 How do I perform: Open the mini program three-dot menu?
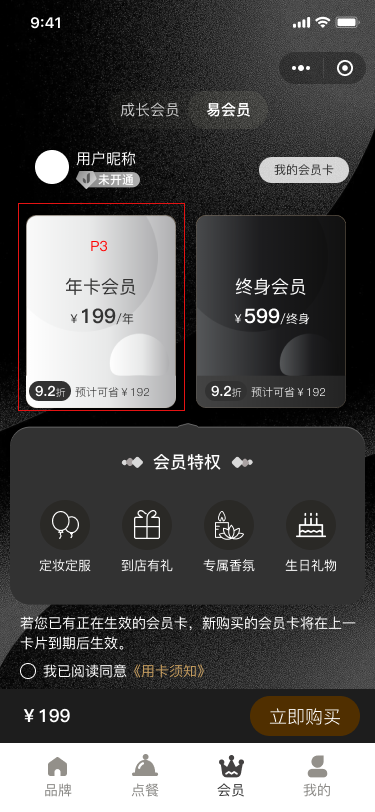tap(301, 68)
